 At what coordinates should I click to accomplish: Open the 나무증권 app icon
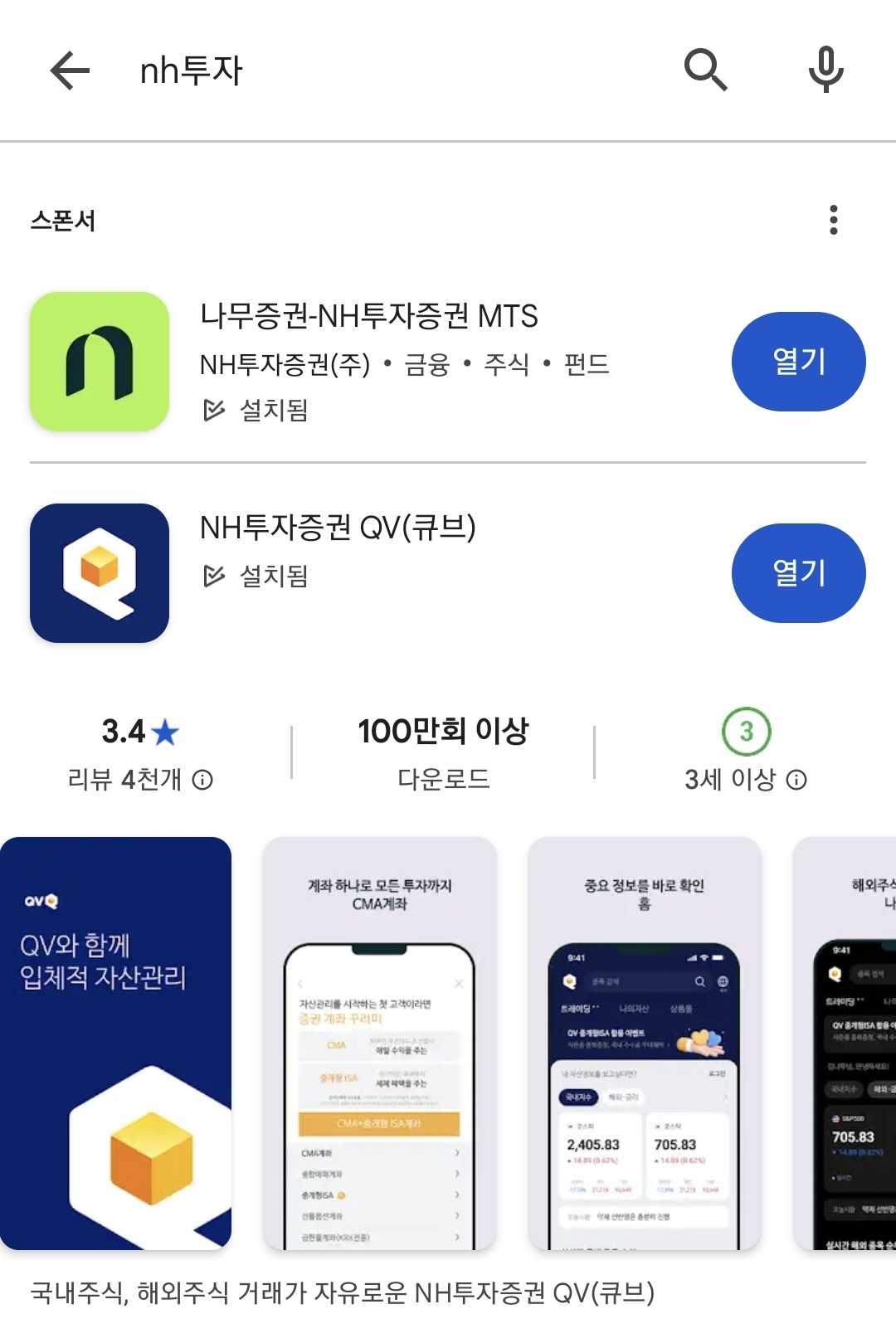(99, 360)
